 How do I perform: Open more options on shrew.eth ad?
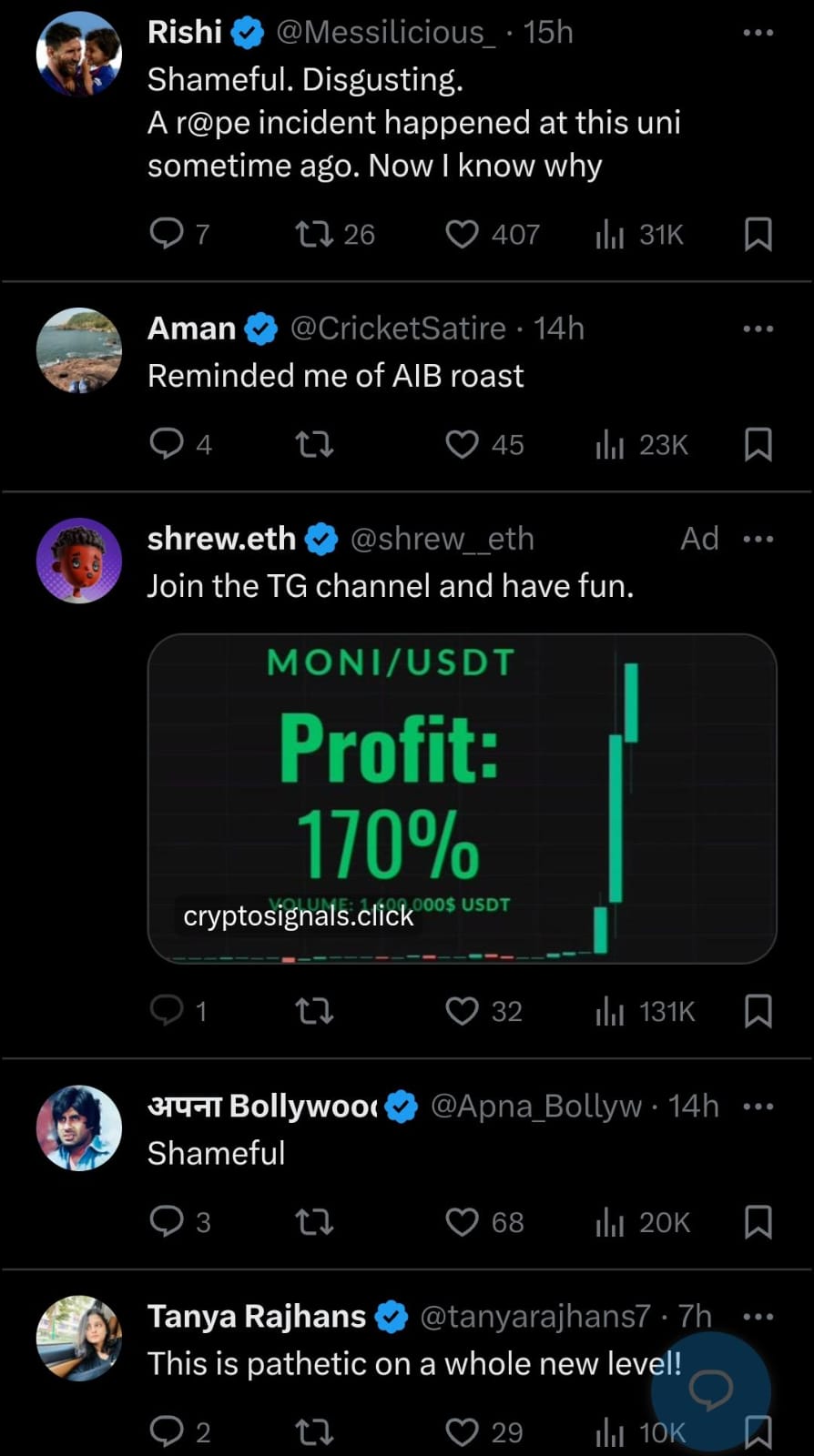[758, 539]
